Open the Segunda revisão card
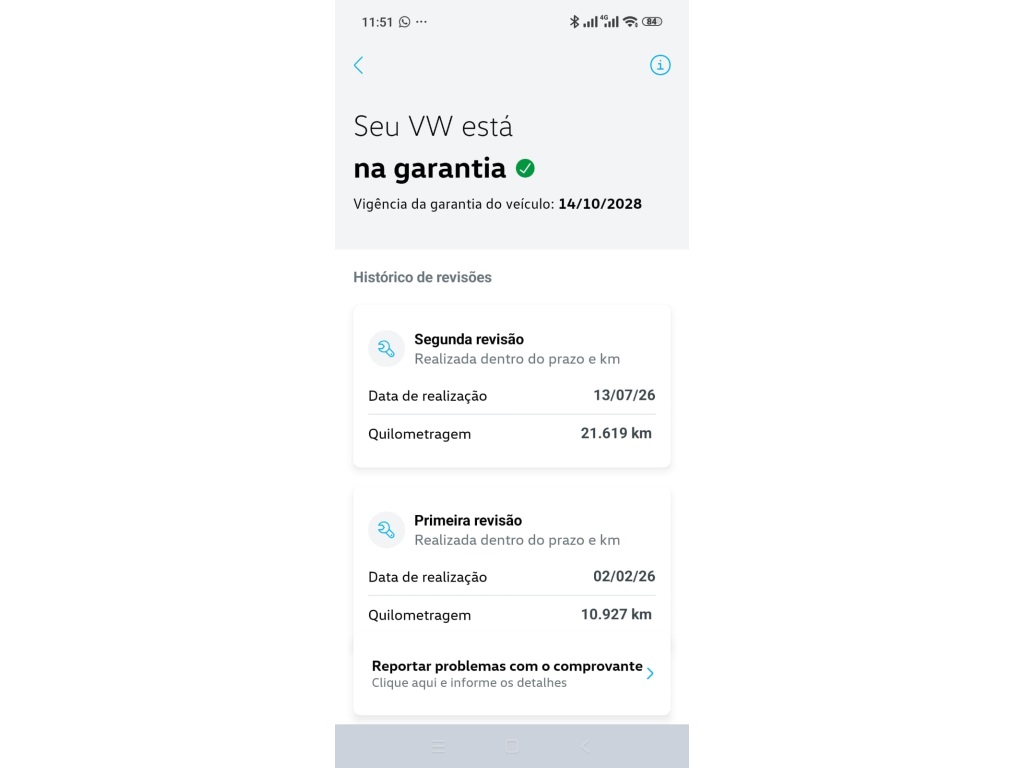The width and height of the screenshot is (1024, 768). (x=512, y=386)
